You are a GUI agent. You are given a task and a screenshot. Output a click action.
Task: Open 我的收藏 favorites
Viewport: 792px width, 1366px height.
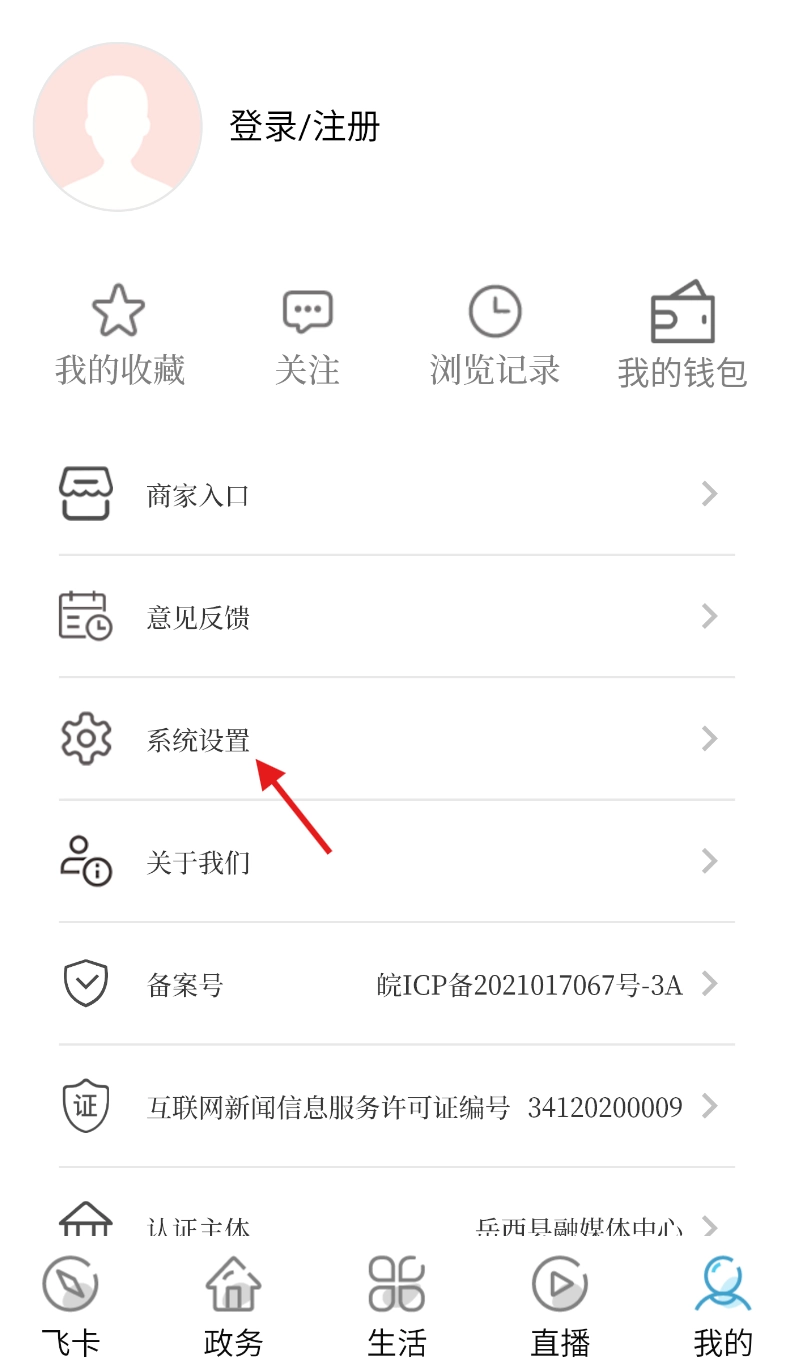tap(120, 337)
